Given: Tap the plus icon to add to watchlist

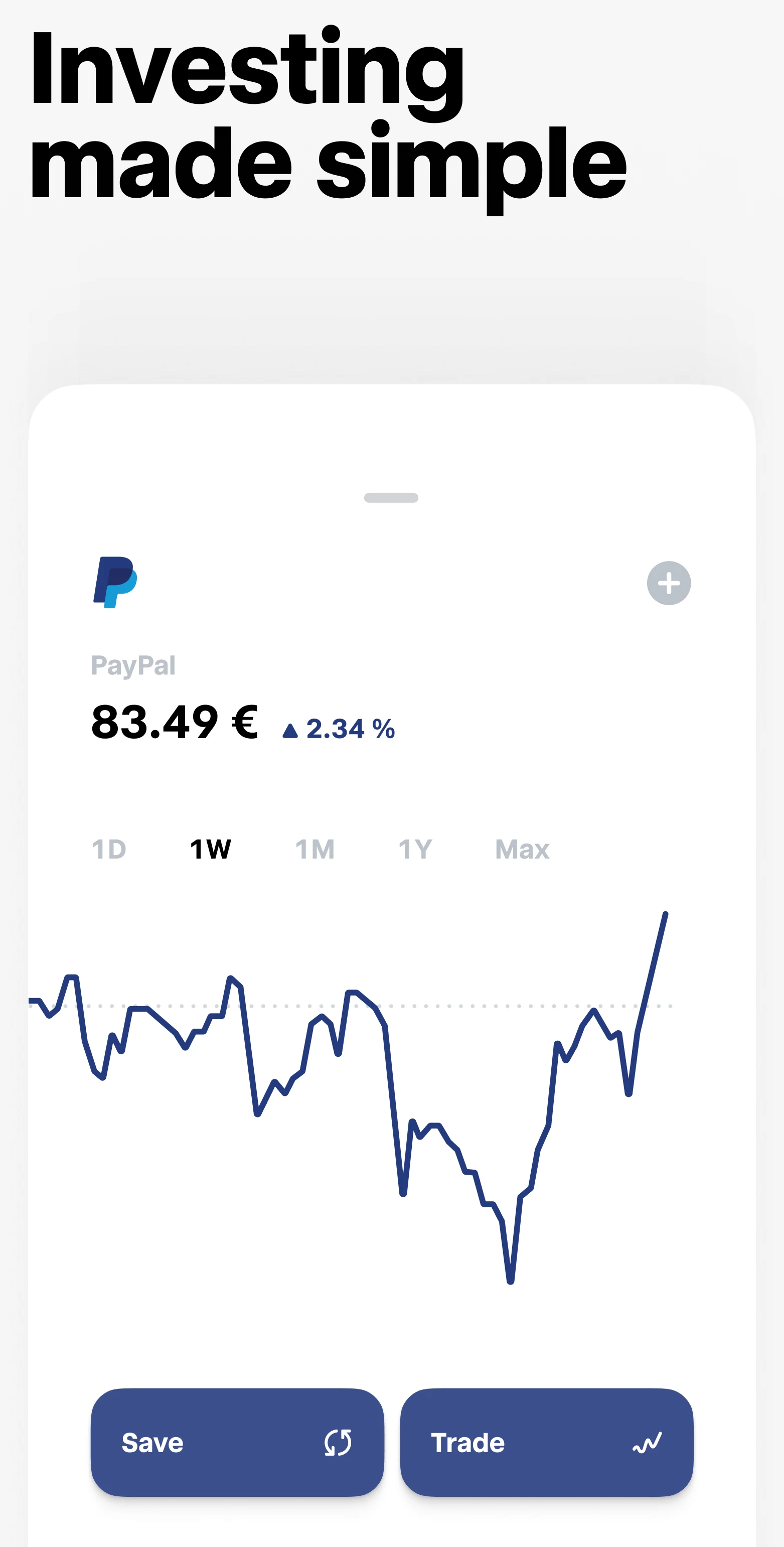Looking at the screenshot, I should coord(668,583).
